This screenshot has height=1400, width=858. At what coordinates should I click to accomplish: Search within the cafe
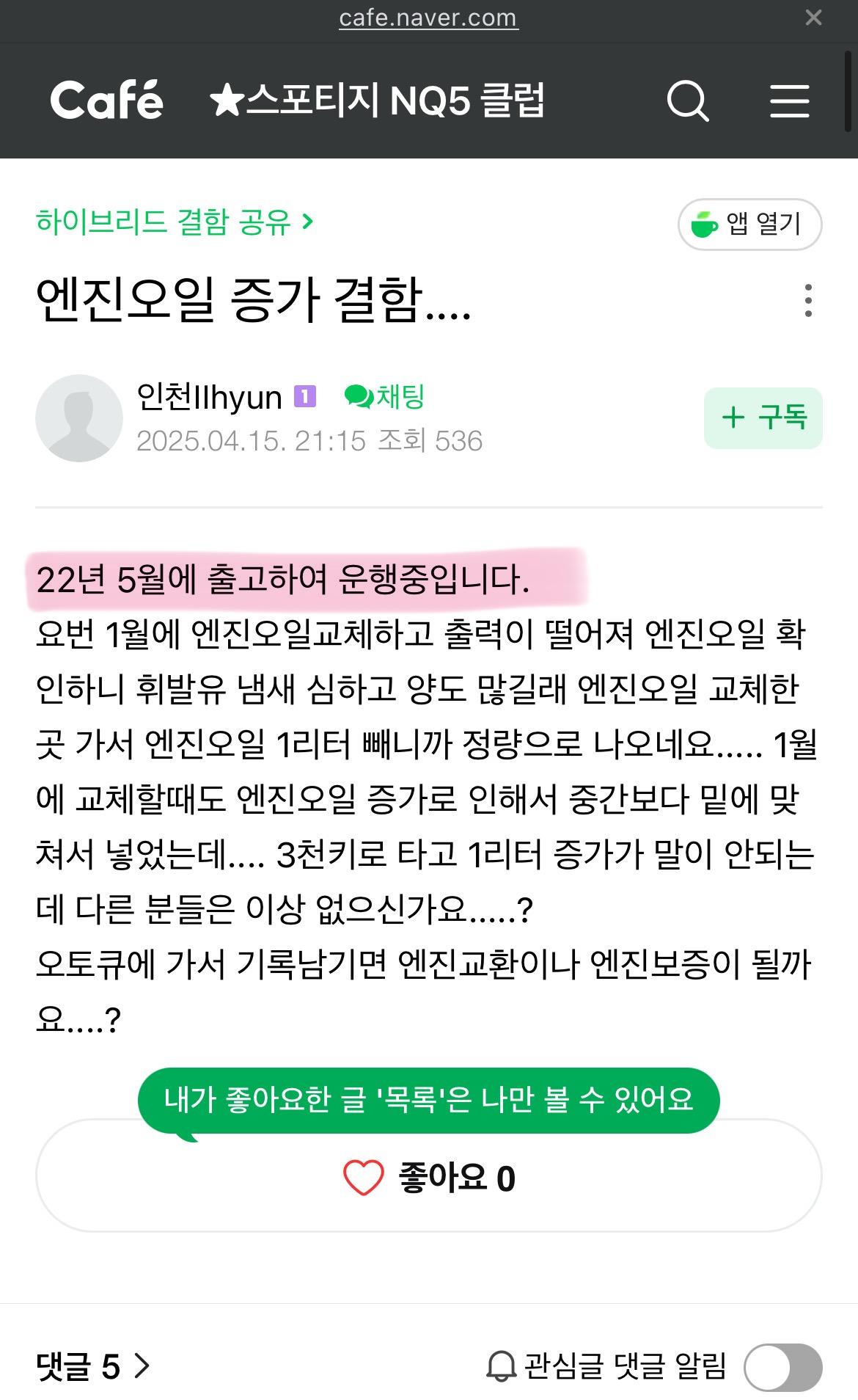pyautogui.click(x=687, y=101)
